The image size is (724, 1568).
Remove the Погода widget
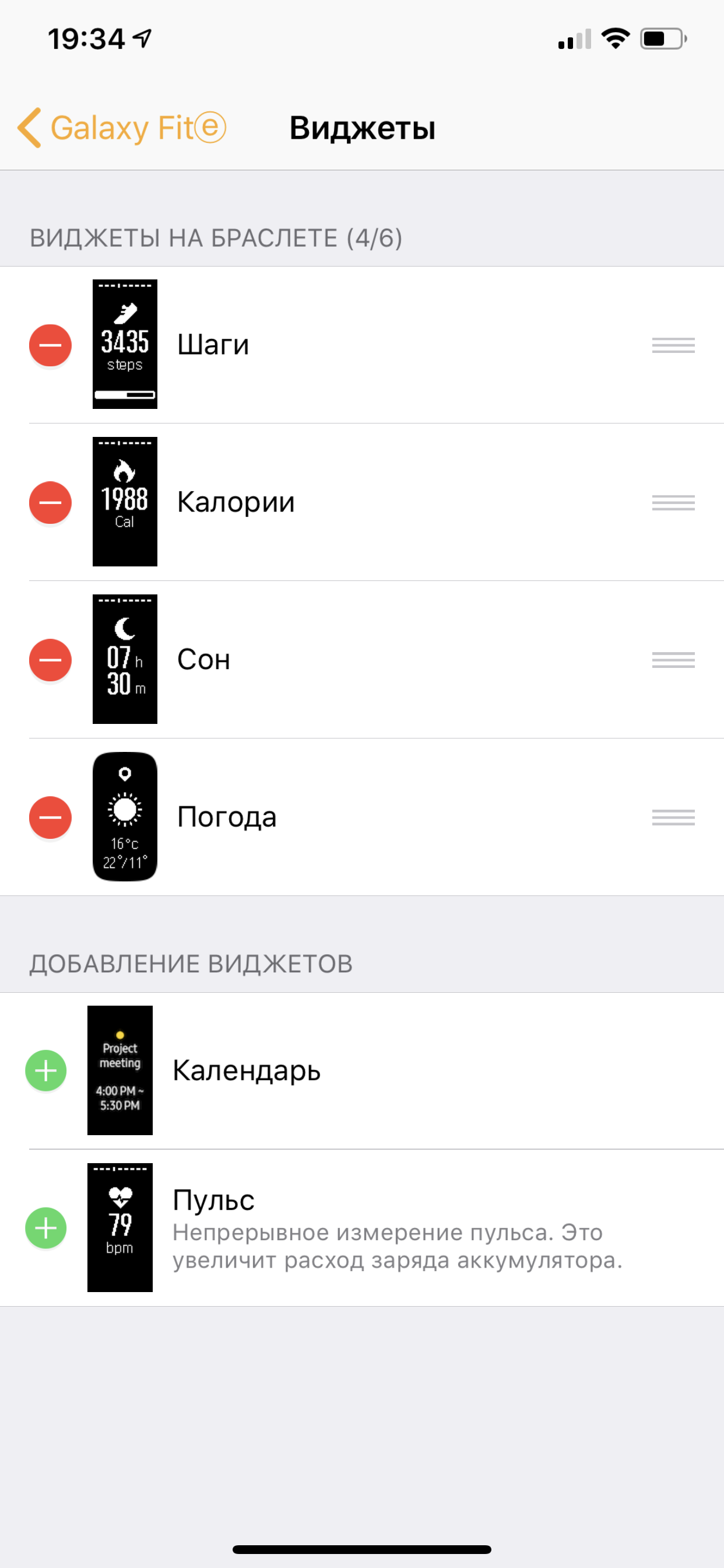(x=51, y=817)
